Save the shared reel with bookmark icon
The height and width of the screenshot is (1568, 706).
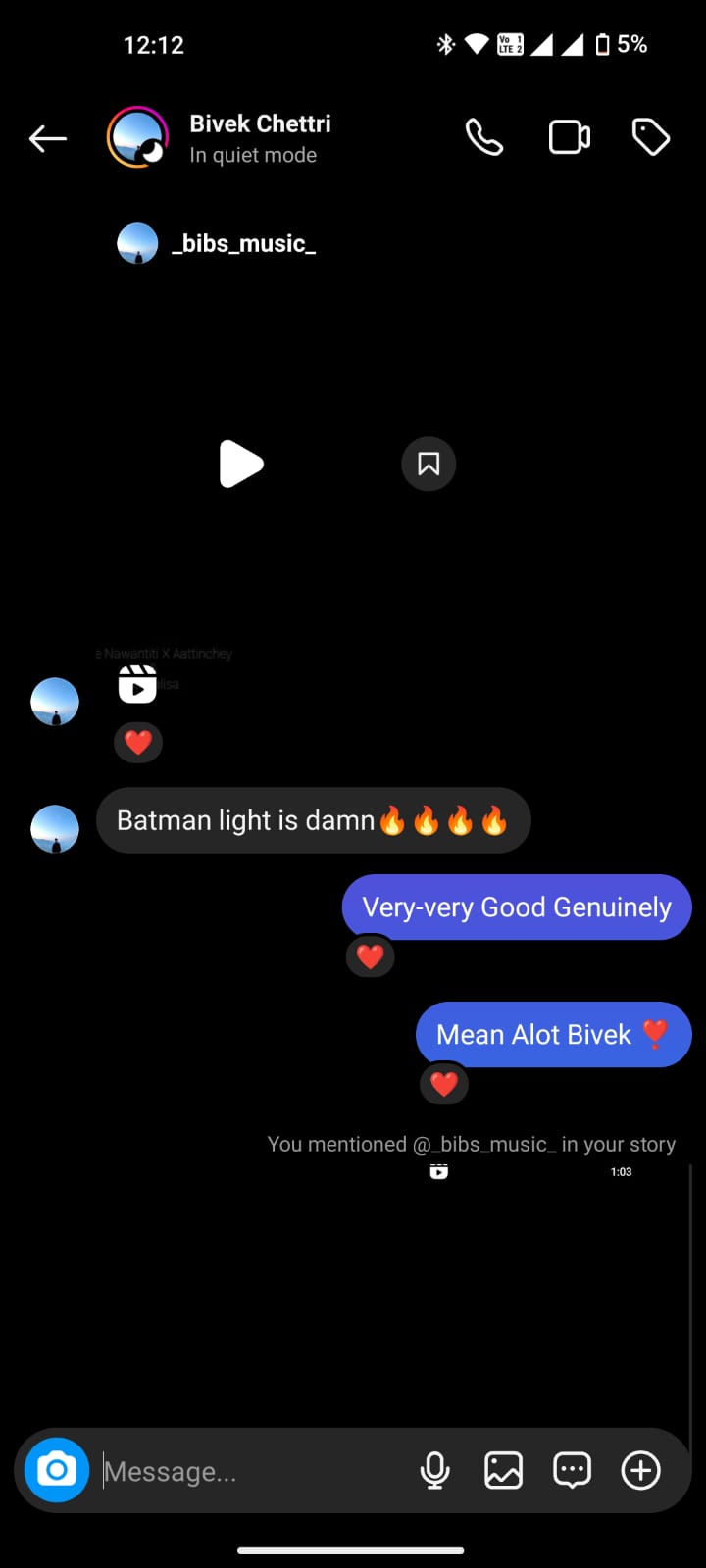(x=429, y=464)
